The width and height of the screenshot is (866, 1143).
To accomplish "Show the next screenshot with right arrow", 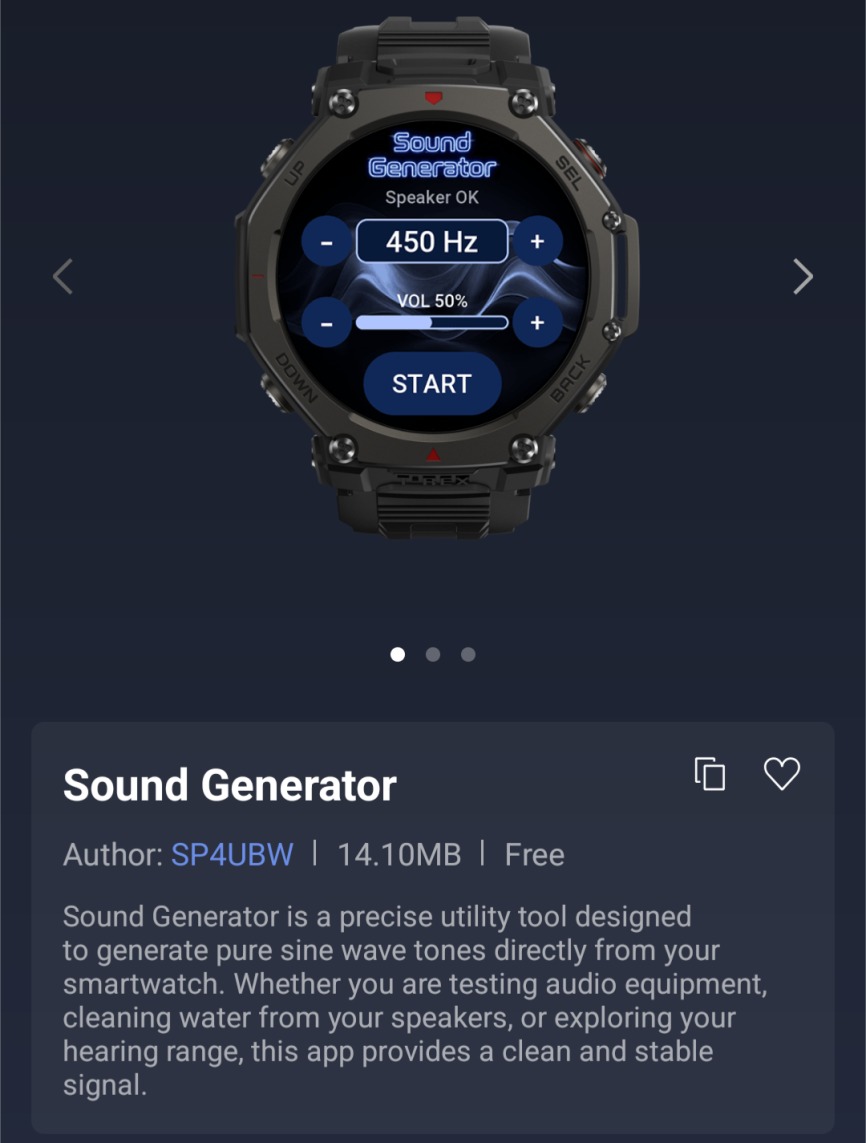I will [802, 276].
